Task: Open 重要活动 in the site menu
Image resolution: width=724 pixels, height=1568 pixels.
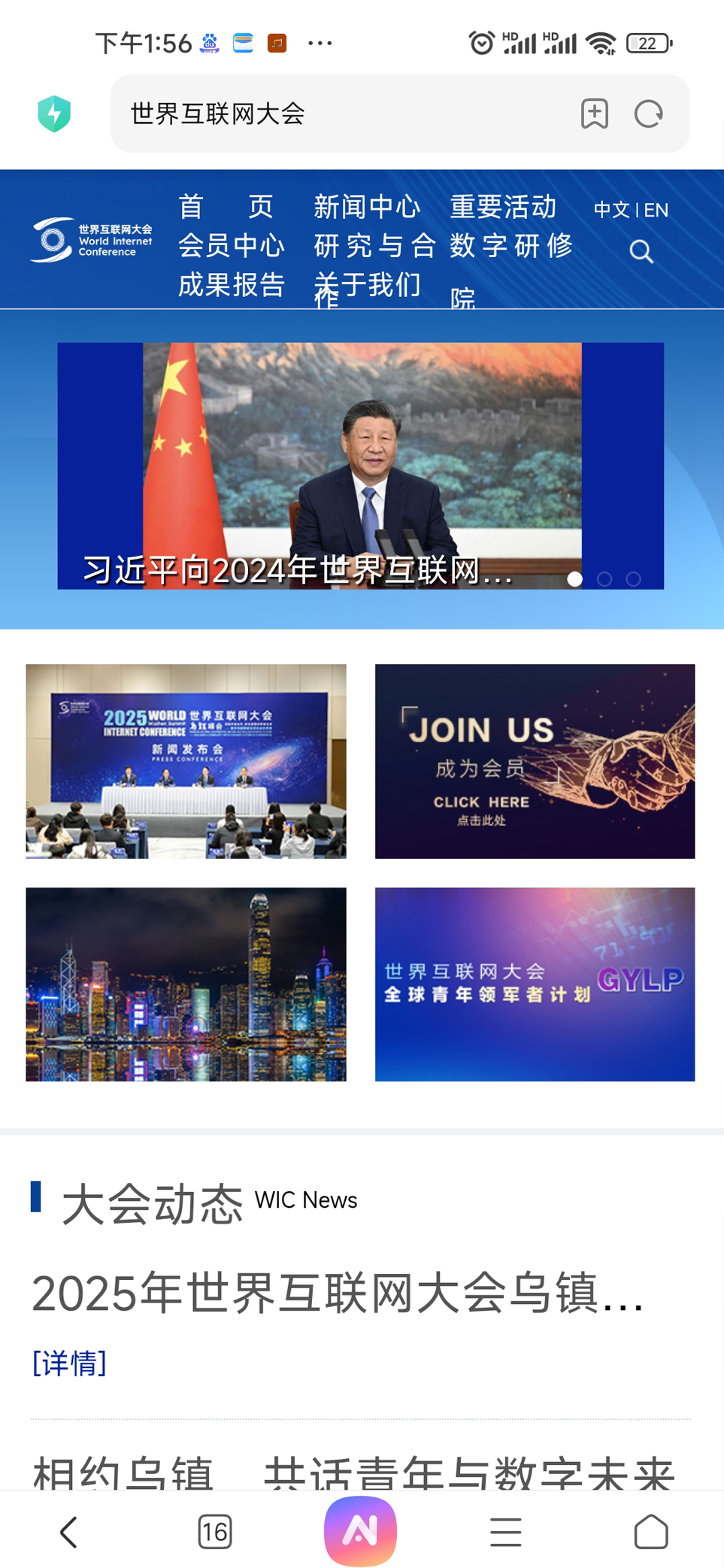Action: [x=503, y=207]
